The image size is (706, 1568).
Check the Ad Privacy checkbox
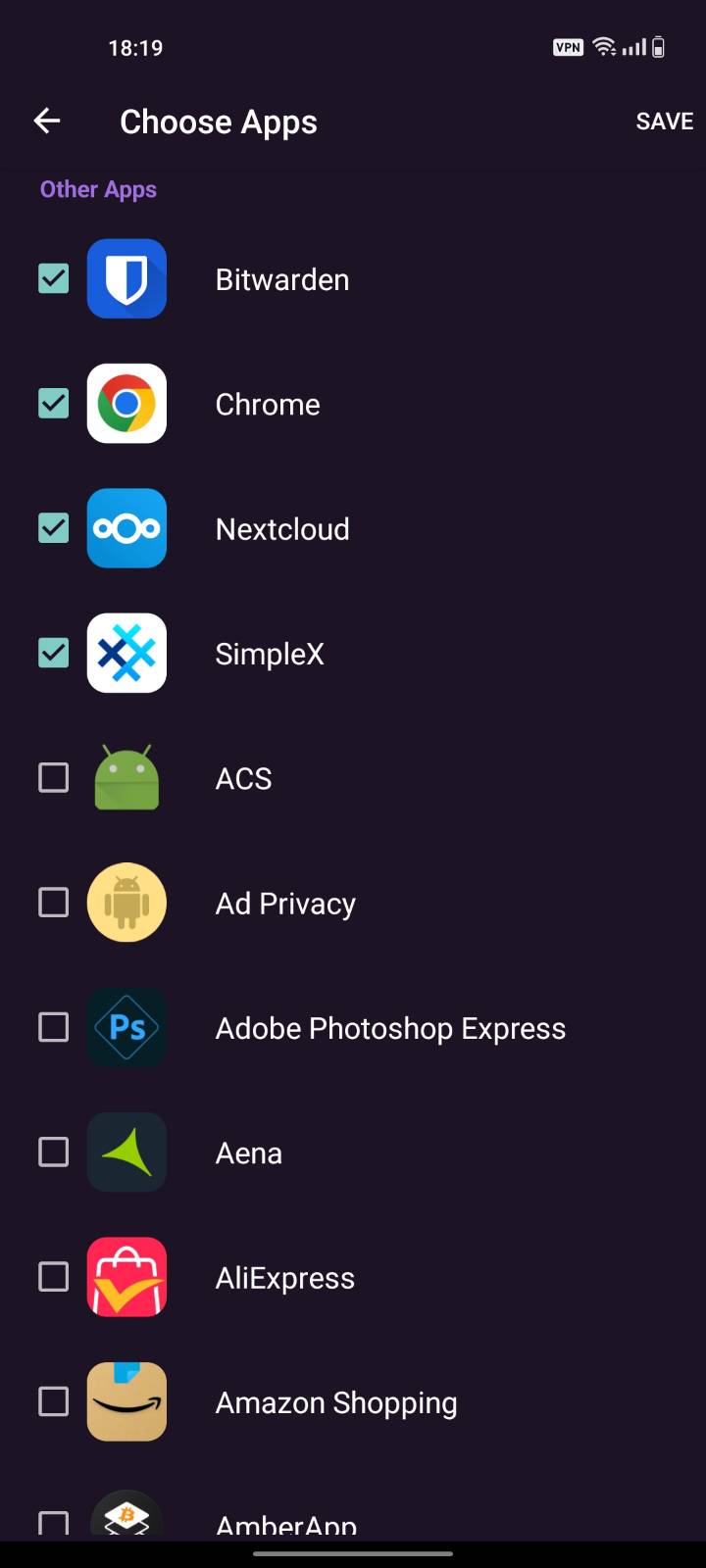click(x=54, y=903)
